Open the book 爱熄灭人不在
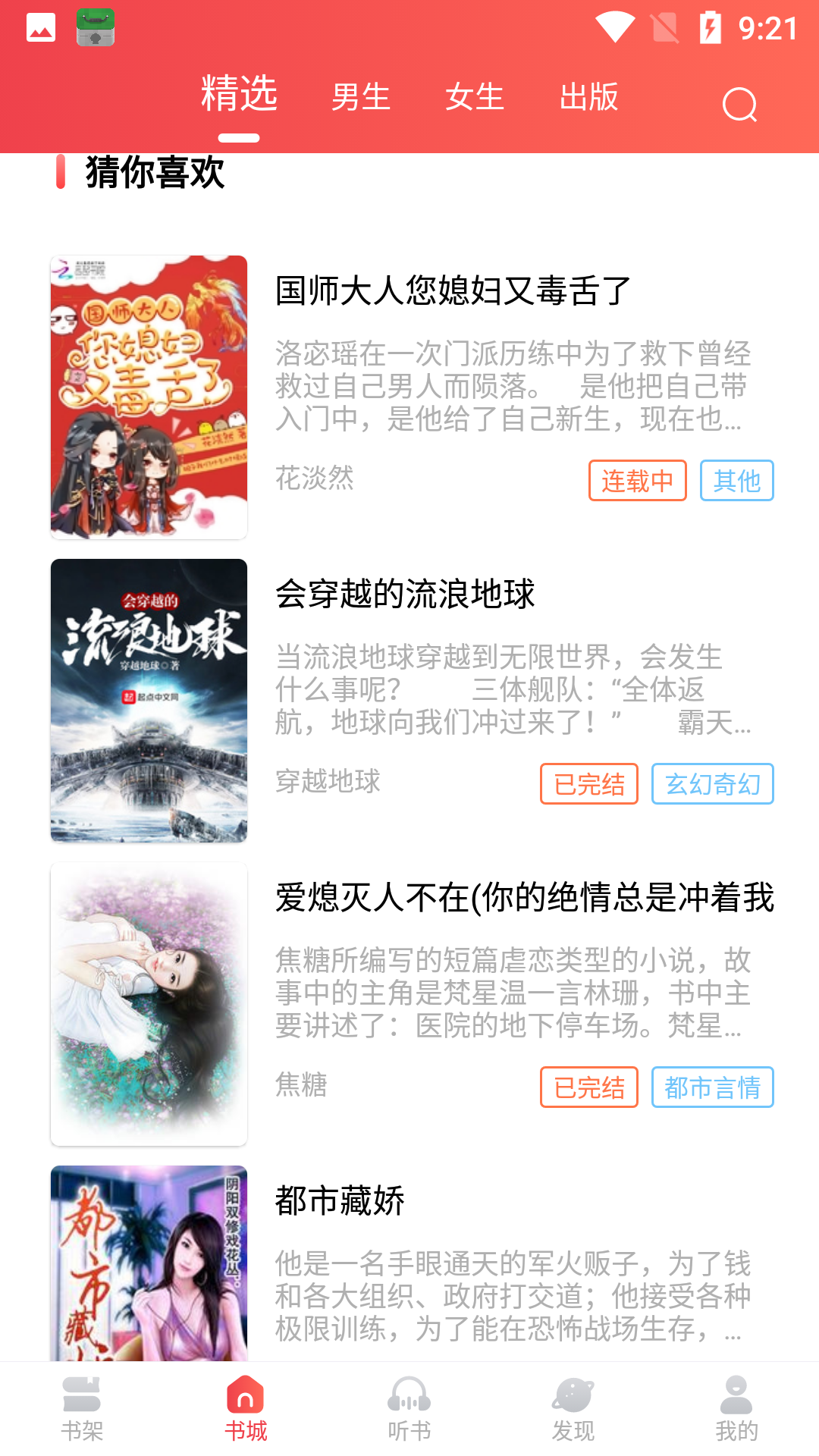The image size is (819, 1456). click(523, 898)
